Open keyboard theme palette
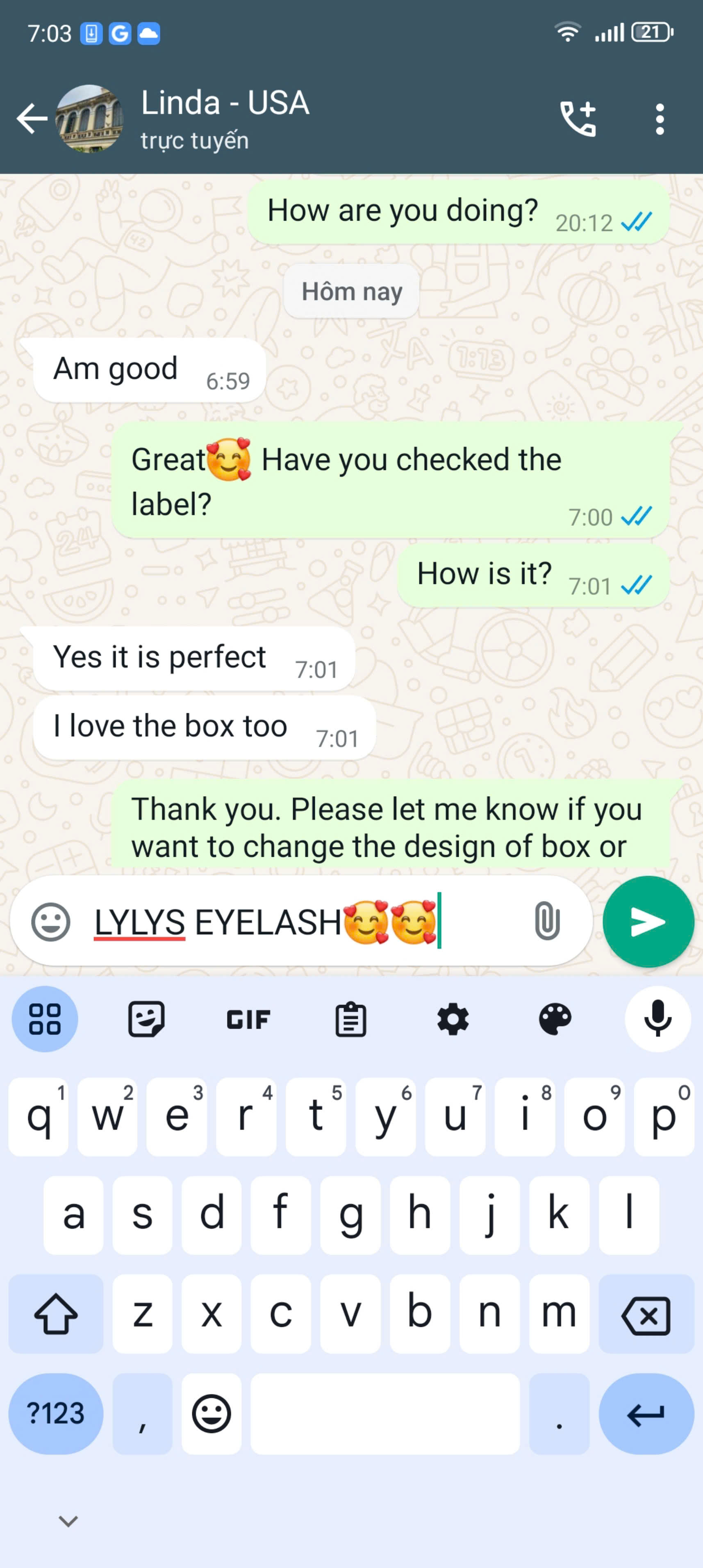703x1568 pixels. coord(555,1019)
